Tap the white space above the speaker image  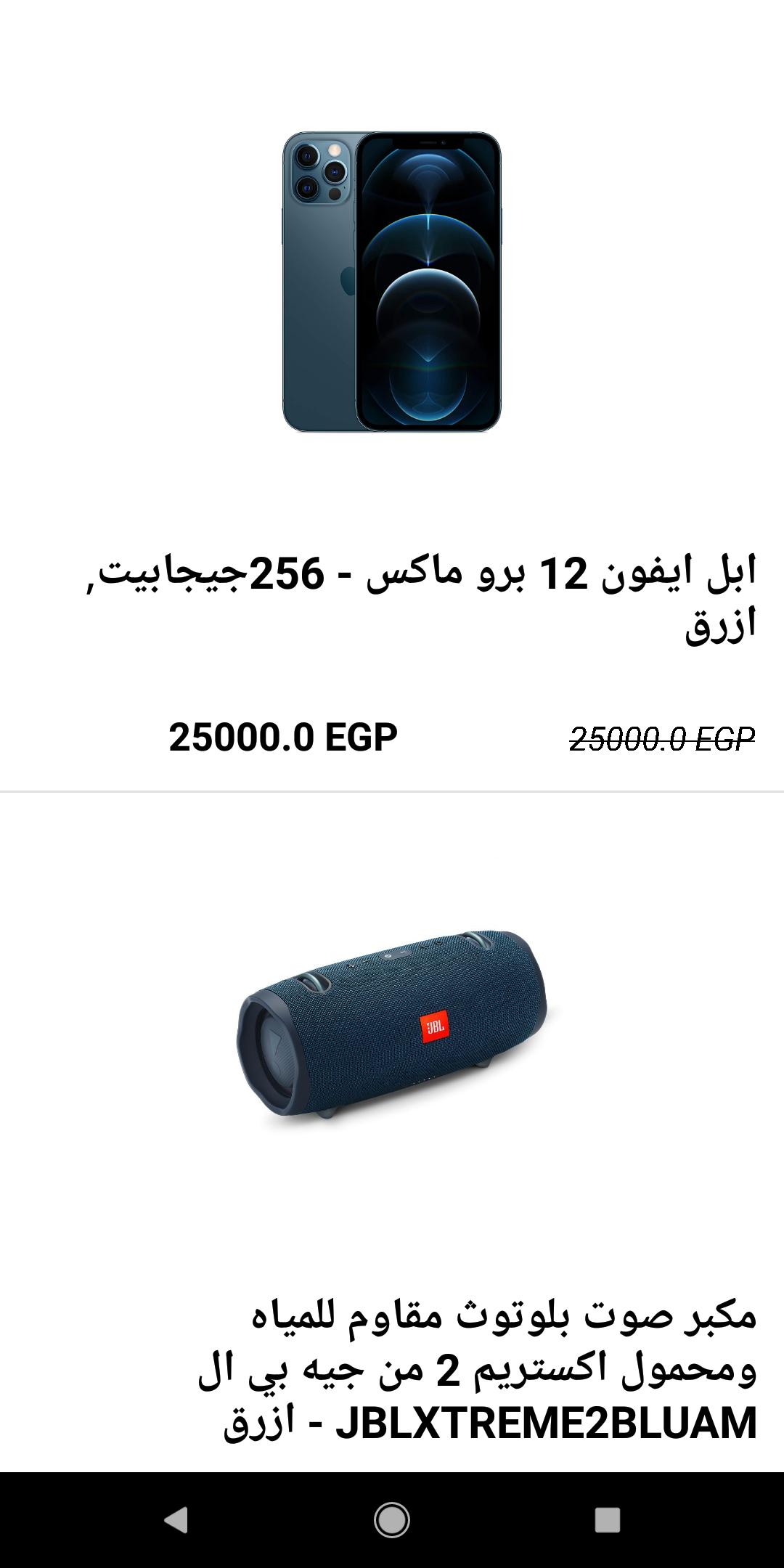coord(391,857)
